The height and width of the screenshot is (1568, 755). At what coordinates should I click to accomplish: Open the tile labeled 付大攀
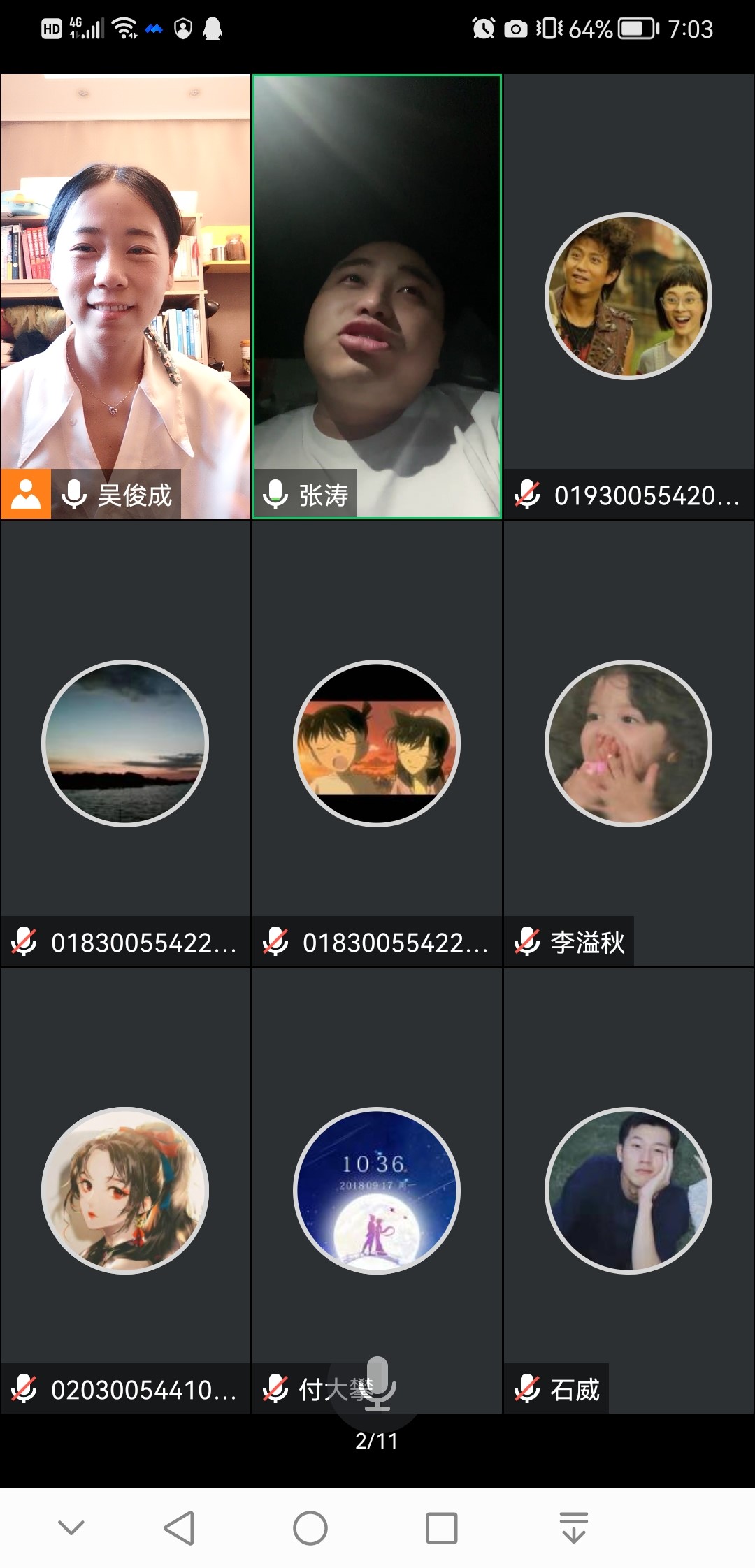click(x=377, y=1191)
